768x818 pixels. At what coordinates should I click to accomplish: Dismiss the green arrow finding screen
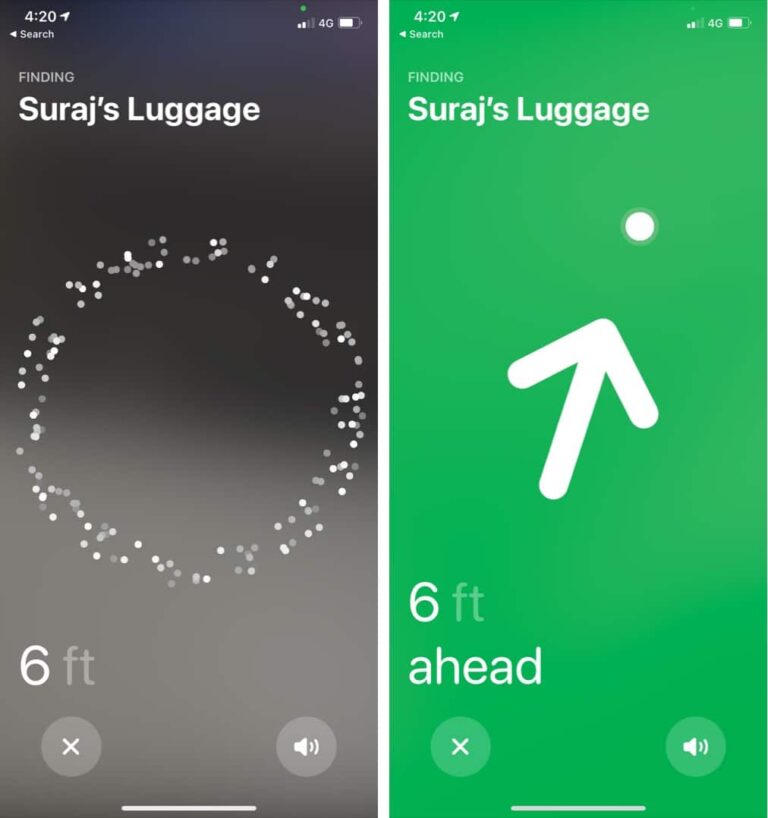pos(460,746)
